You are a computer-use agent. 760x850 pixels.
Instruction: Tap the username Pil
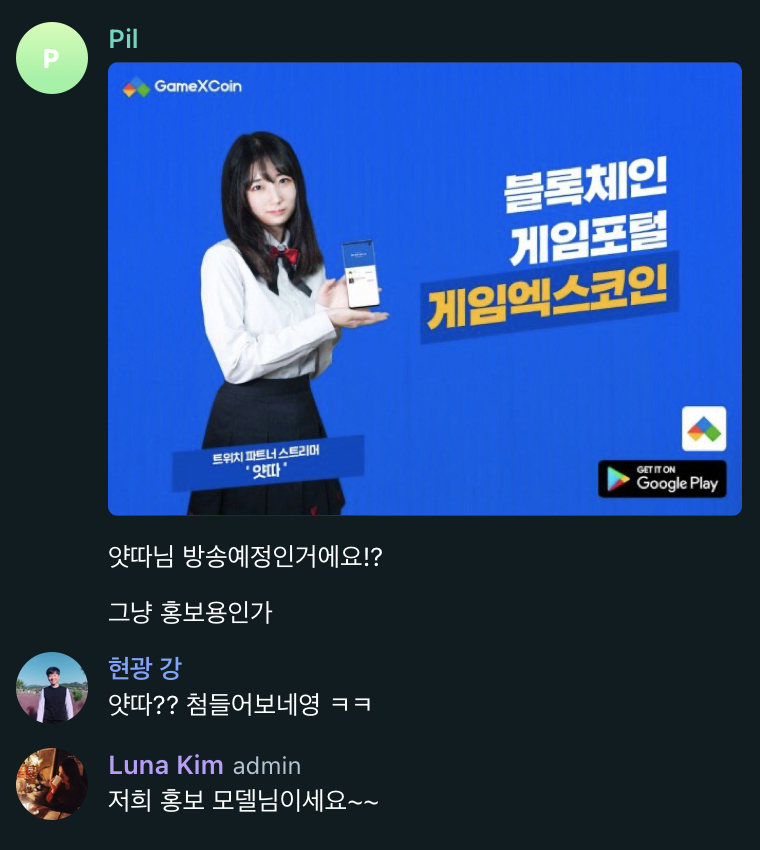[x=123, y=40]
